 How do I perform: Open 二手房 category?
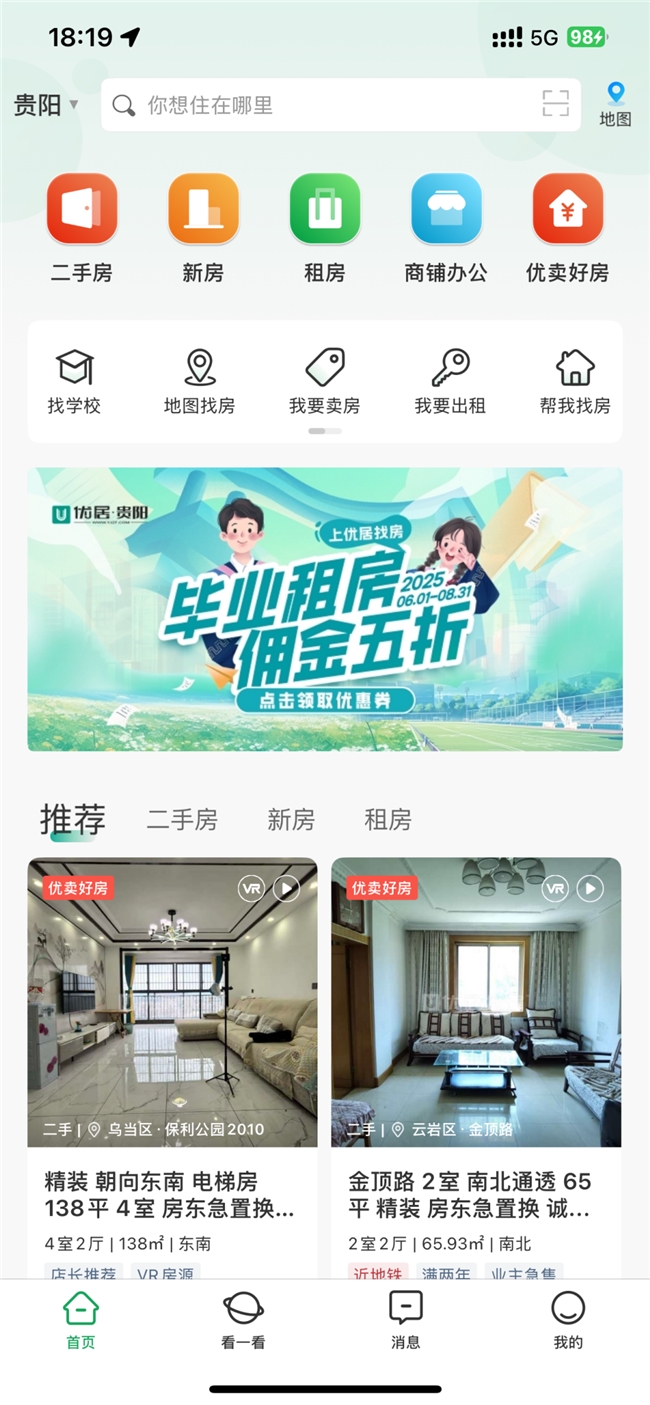[x=82, y=227]
